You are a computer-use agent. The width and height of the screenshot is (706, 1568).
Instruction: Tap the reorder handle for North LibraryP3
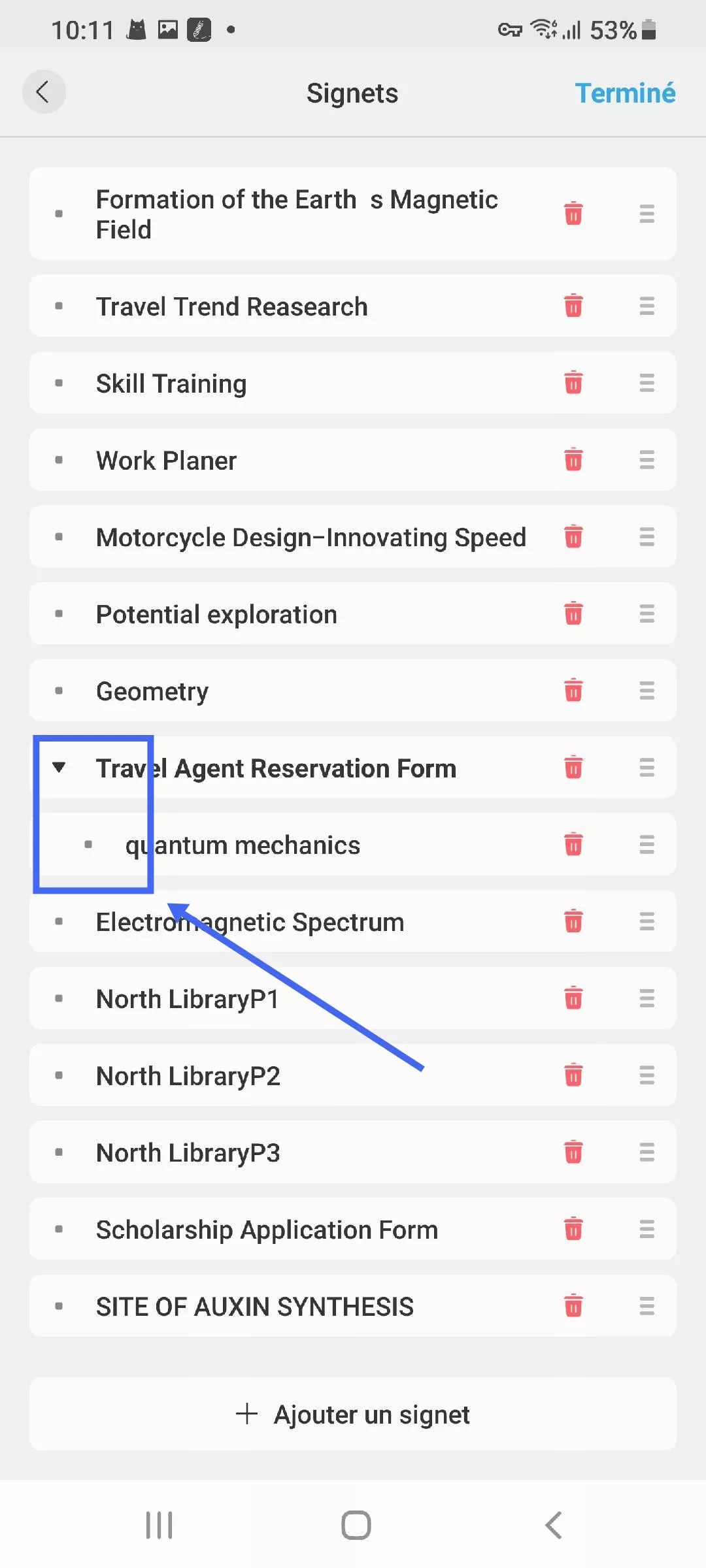coord(647,1152)
